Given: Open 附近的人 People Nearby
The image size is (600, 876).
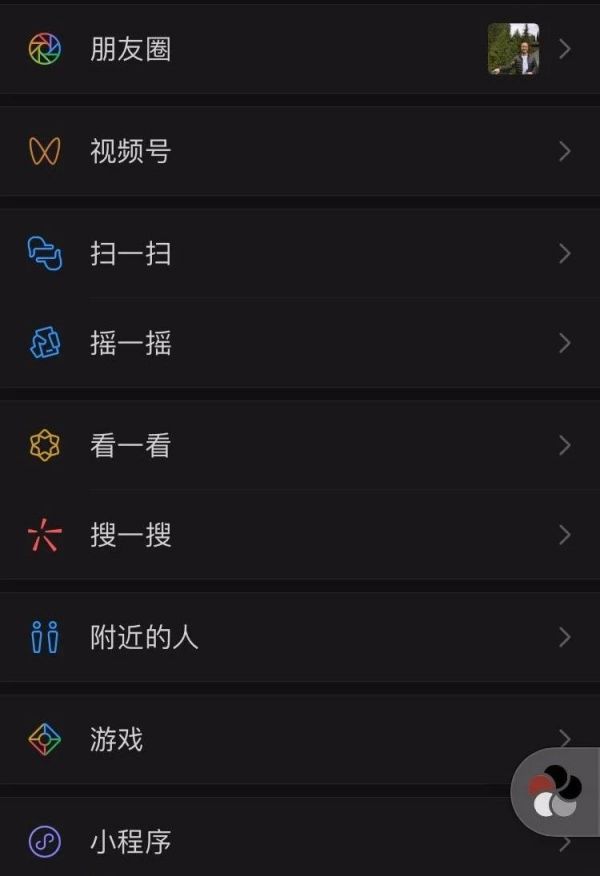Looking at the screenshot, I should [144, 637].
